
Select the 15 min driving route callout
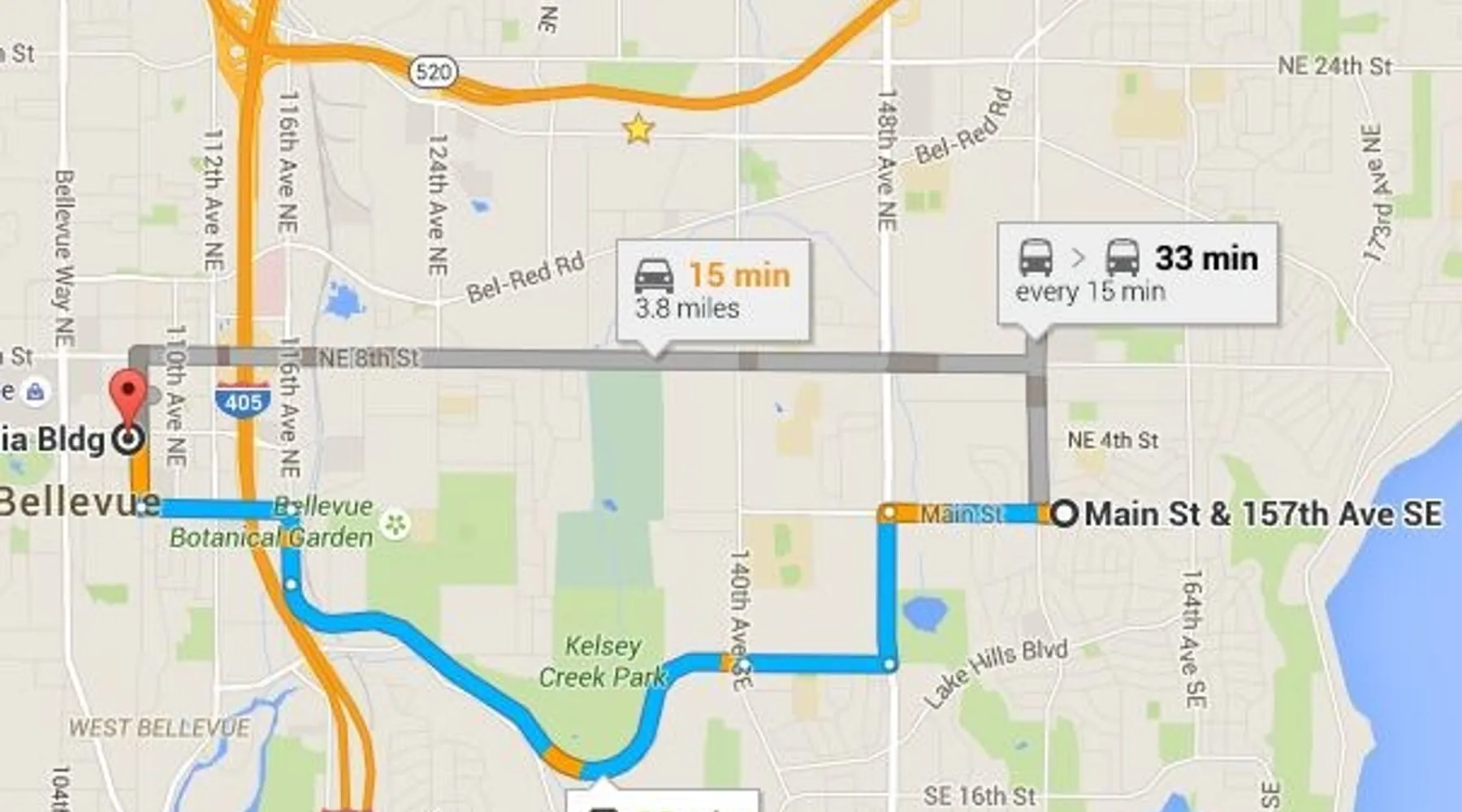(x=712, y=290)
